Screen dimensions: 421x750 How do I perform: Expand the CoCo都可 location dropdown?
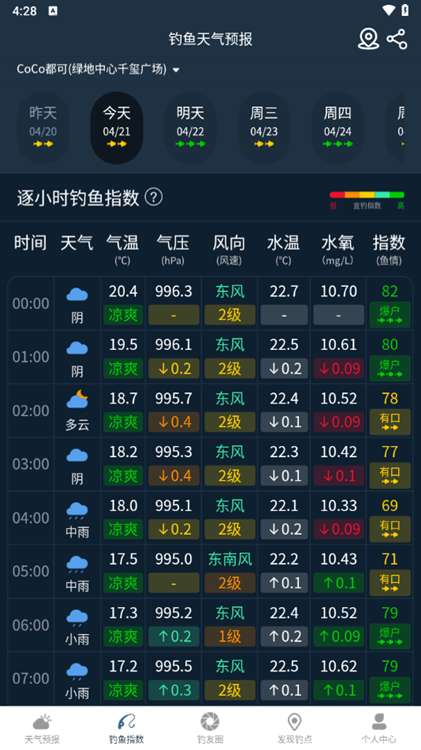click(x=99, y=69)
